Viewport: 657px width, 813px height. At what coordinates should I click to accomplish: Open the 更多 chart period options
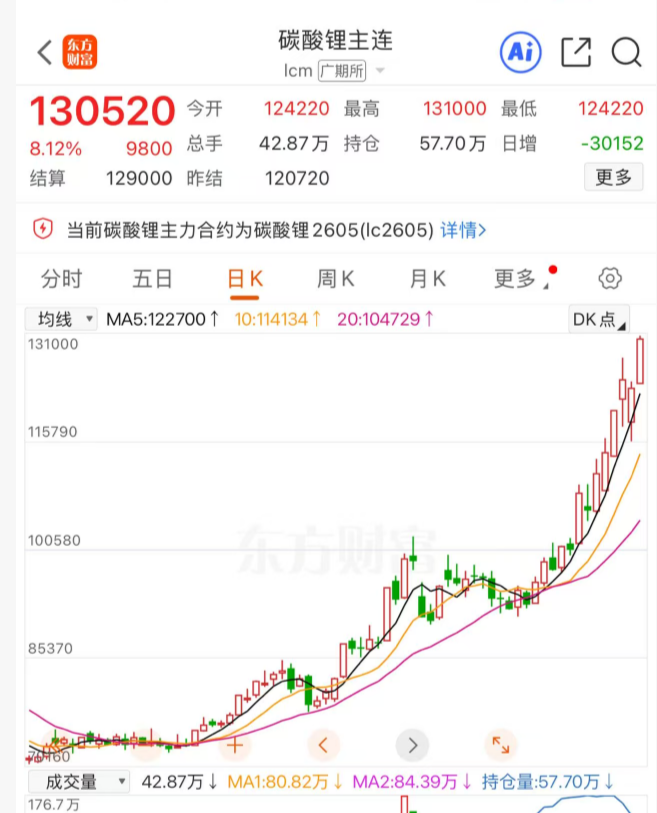pos(519,279)
